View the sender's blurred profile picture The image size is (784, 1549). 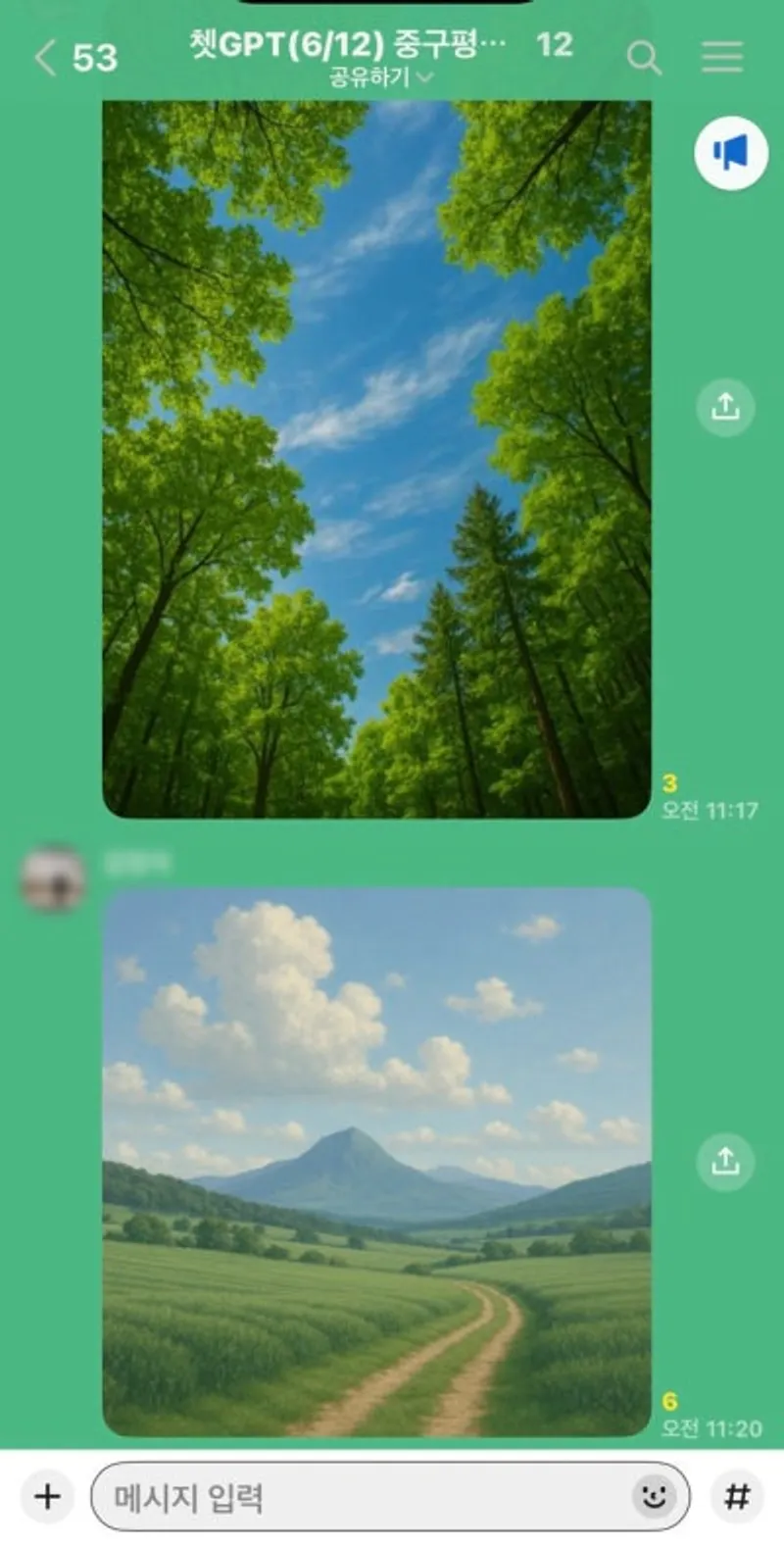(53, 879)
